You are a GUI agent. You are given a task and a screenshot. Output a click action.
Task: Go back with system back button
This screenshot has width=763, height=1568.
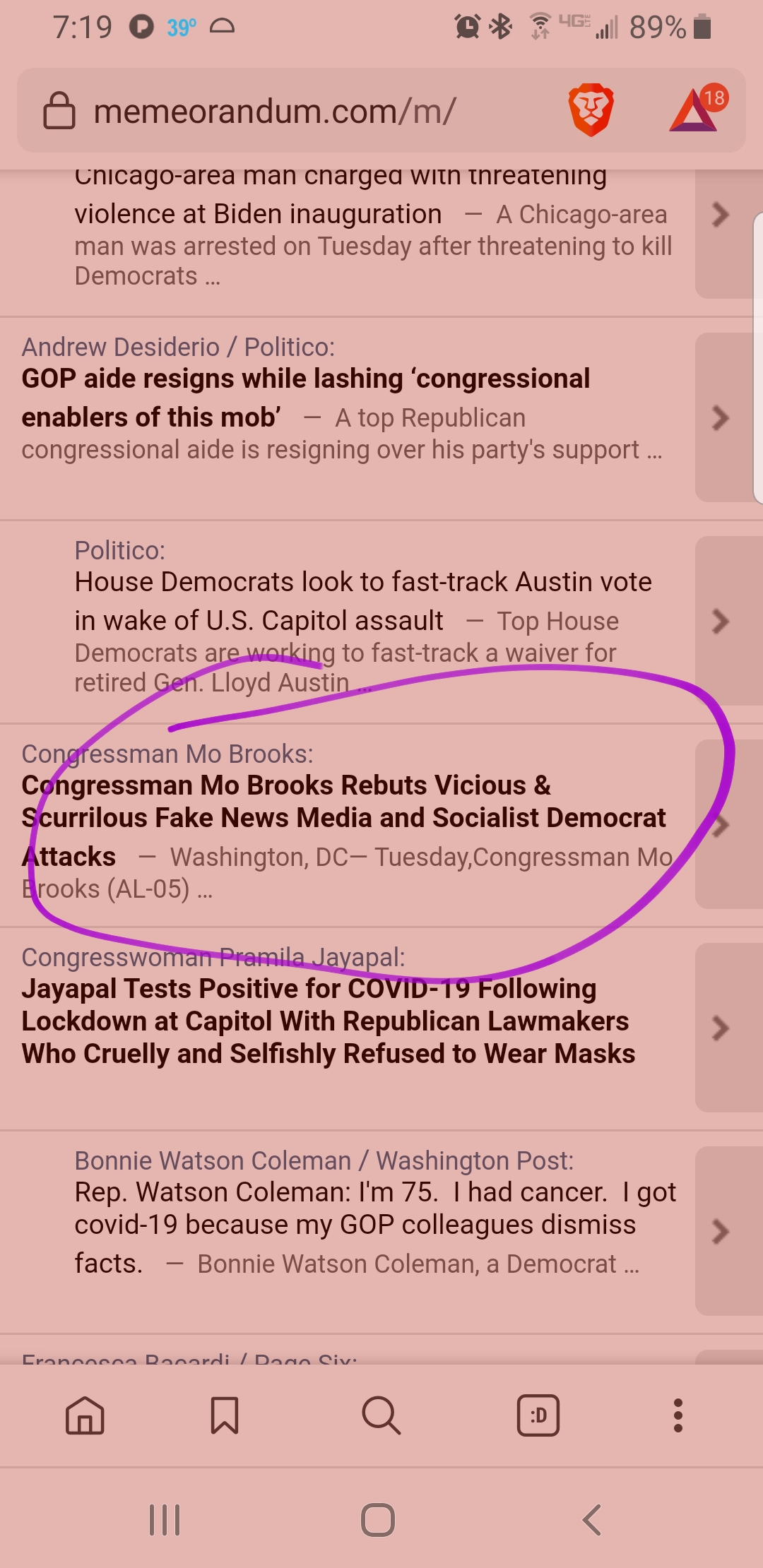coord(592,1520)
